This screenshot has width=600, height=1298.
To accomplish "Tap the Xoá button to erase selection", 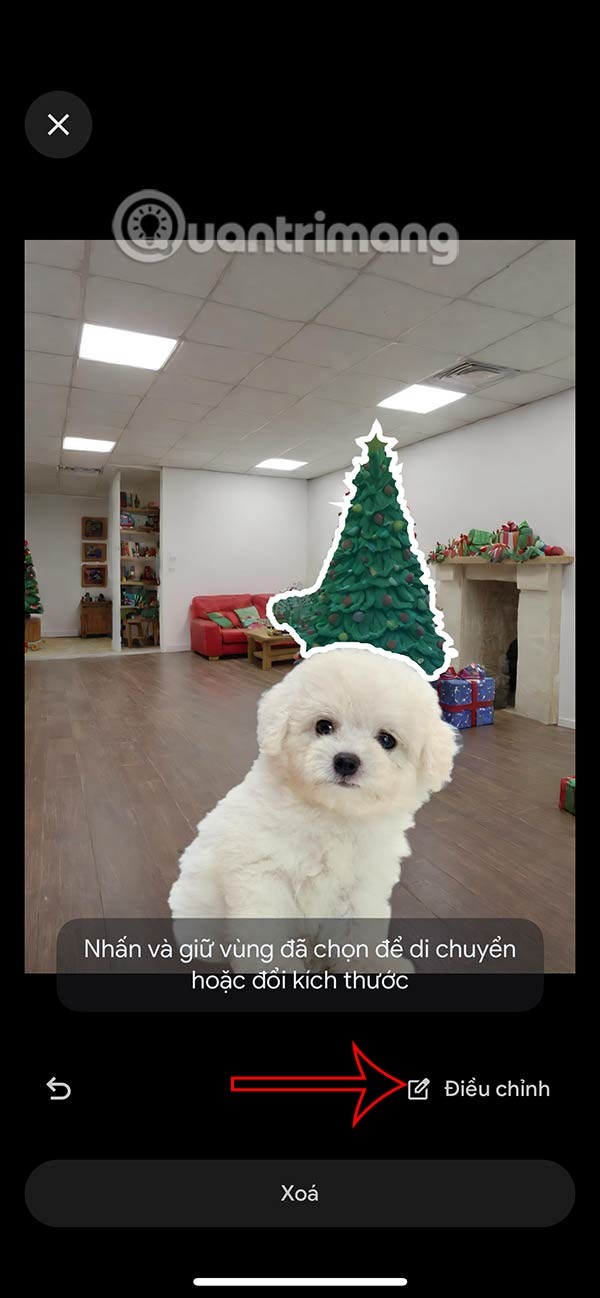I will pyautogui.click(x=299, y=1193).
